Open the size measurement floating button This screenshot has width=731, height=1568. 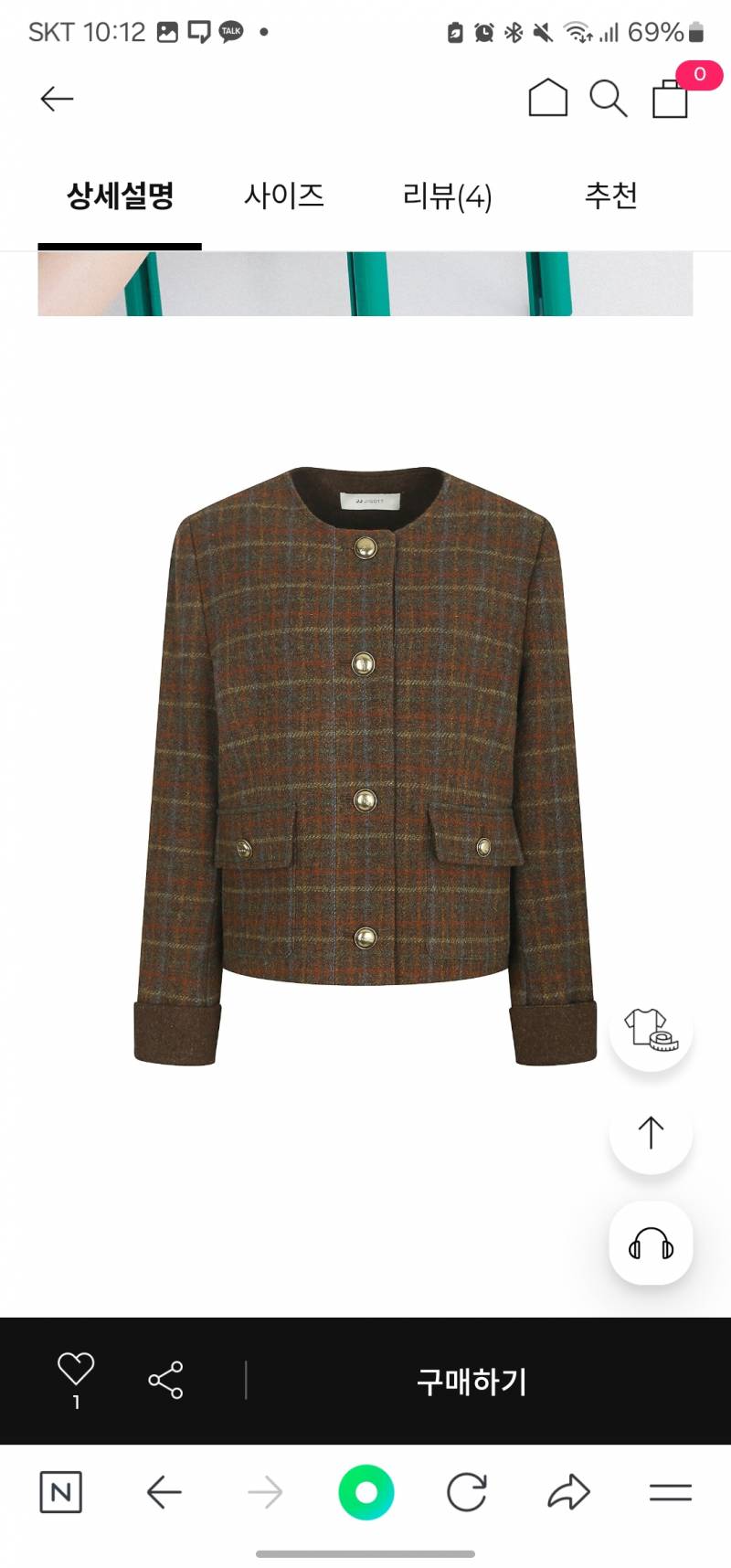[x=651, y=1030]
